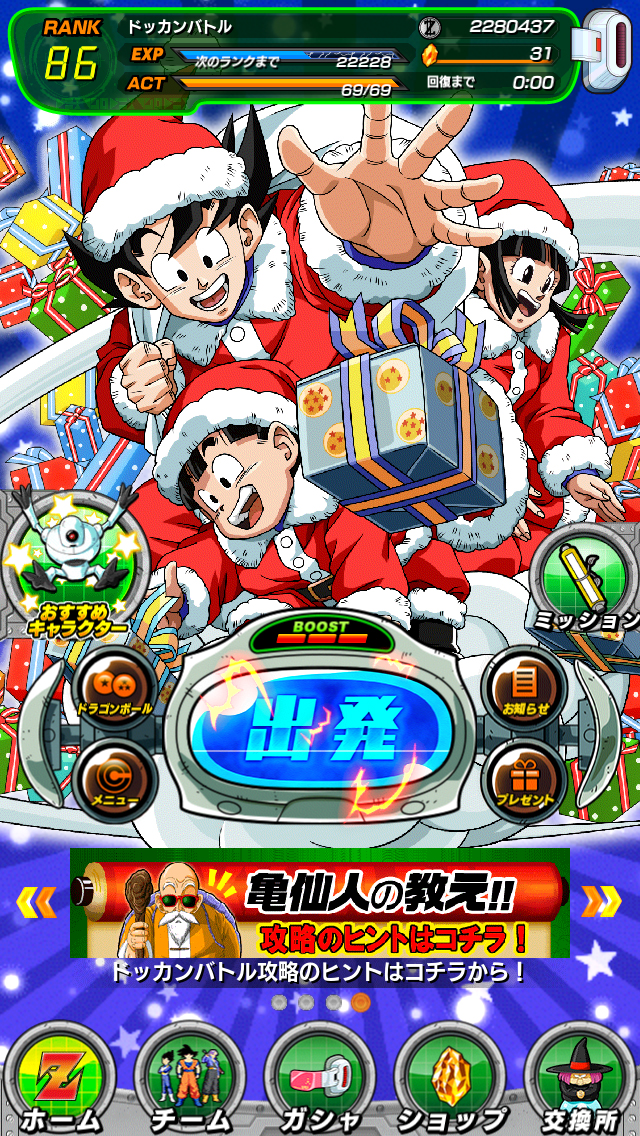640x1136 pixels.
Task: Open the ドラゴンボール button
Action: click(x=114, y=688)
